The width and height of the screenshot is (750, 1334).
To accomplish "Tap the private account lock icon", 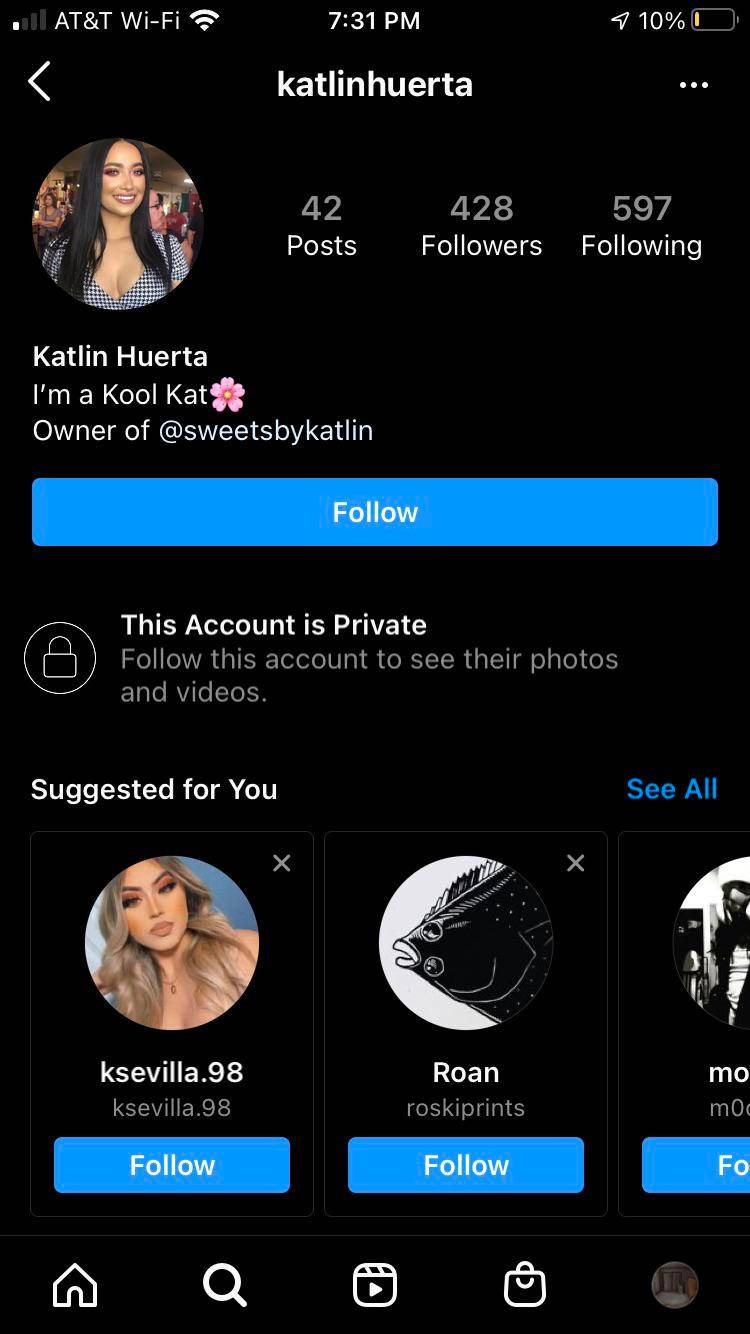I will [60, 657].
